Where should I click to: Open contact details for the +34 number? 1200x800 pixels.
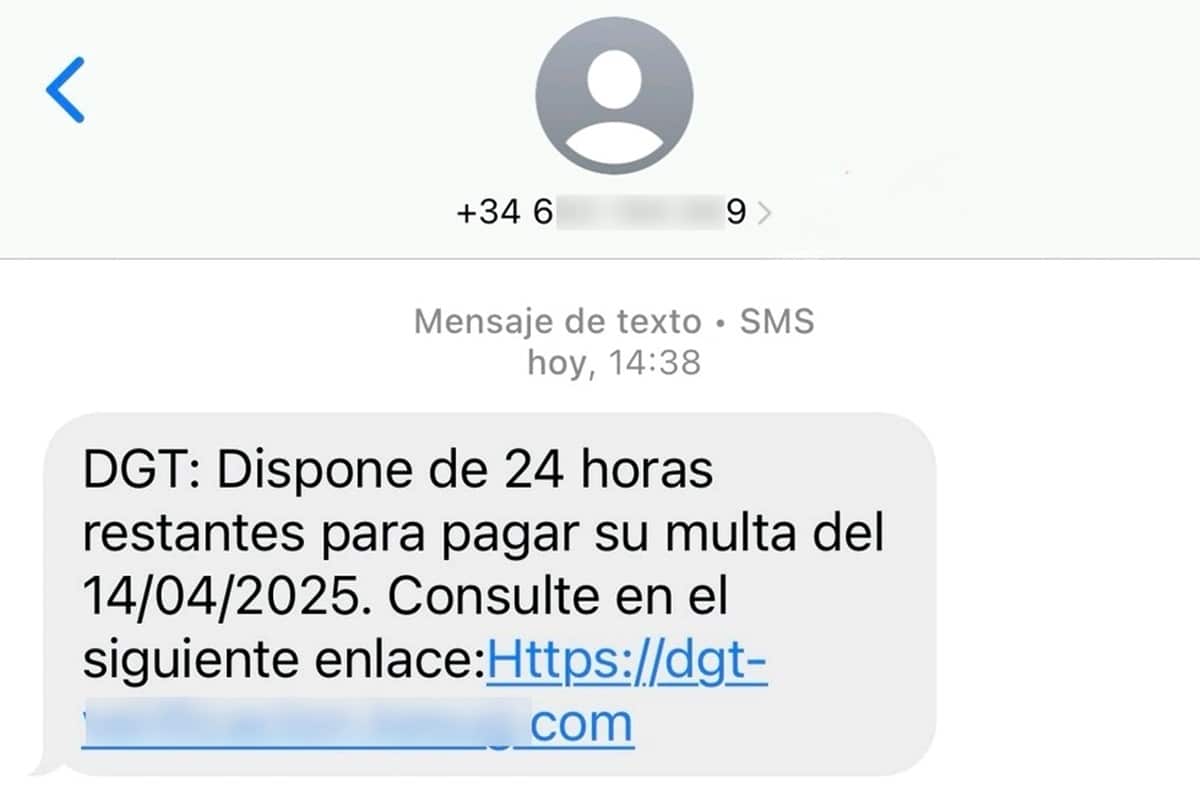tap(613, 214)
